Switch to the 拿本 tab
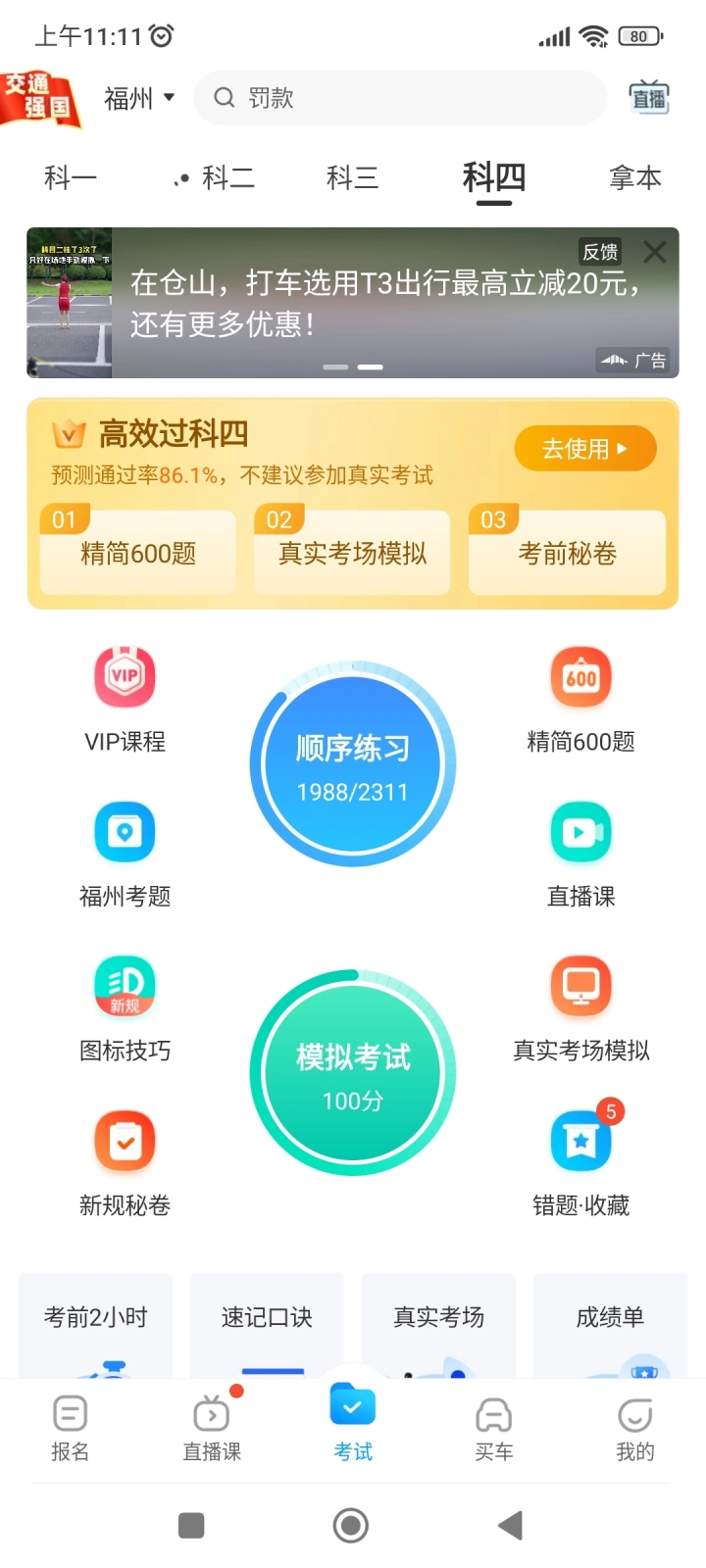The height and width of the screenshot is (1568, 706). tap(634, 177)
